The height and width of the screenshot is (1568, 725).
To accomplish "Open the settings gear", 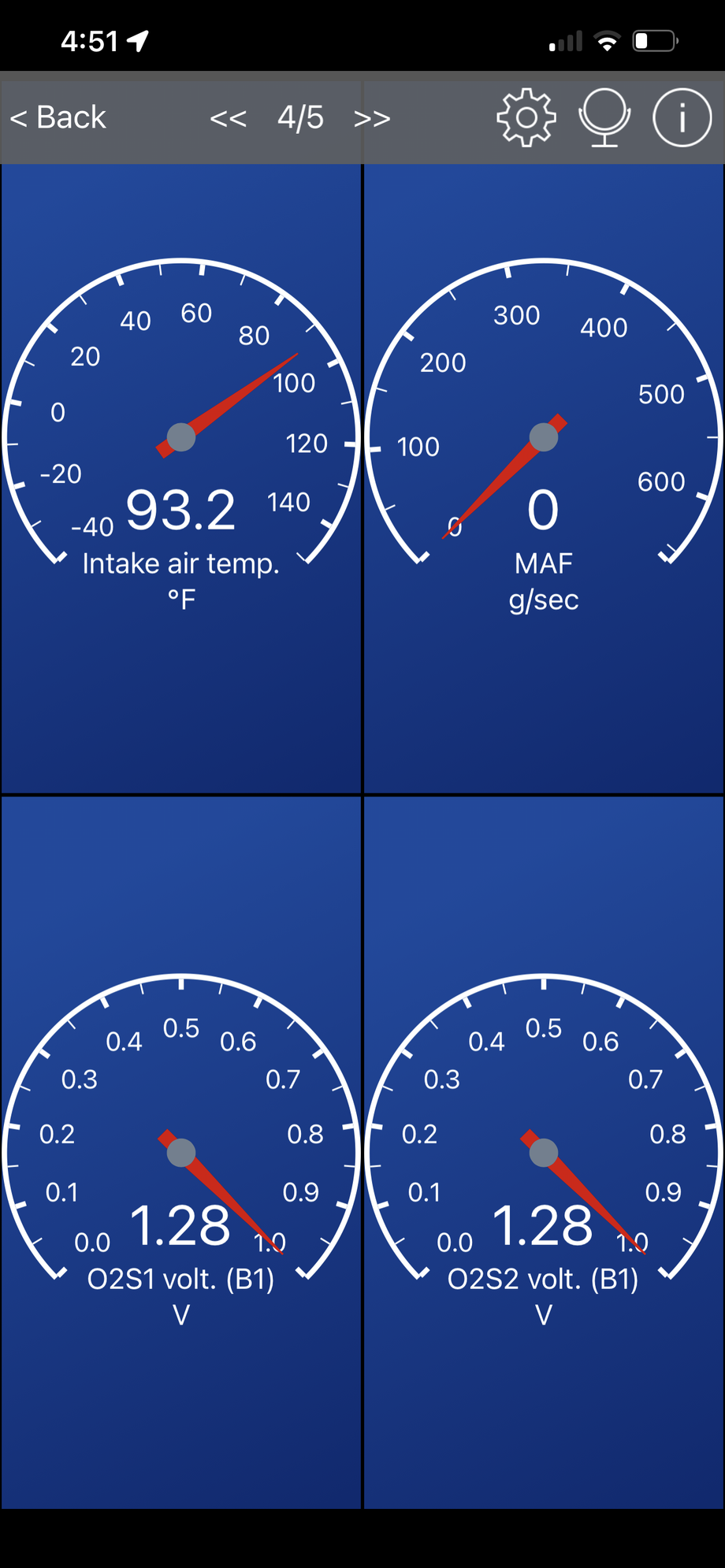I will (526, 117).
